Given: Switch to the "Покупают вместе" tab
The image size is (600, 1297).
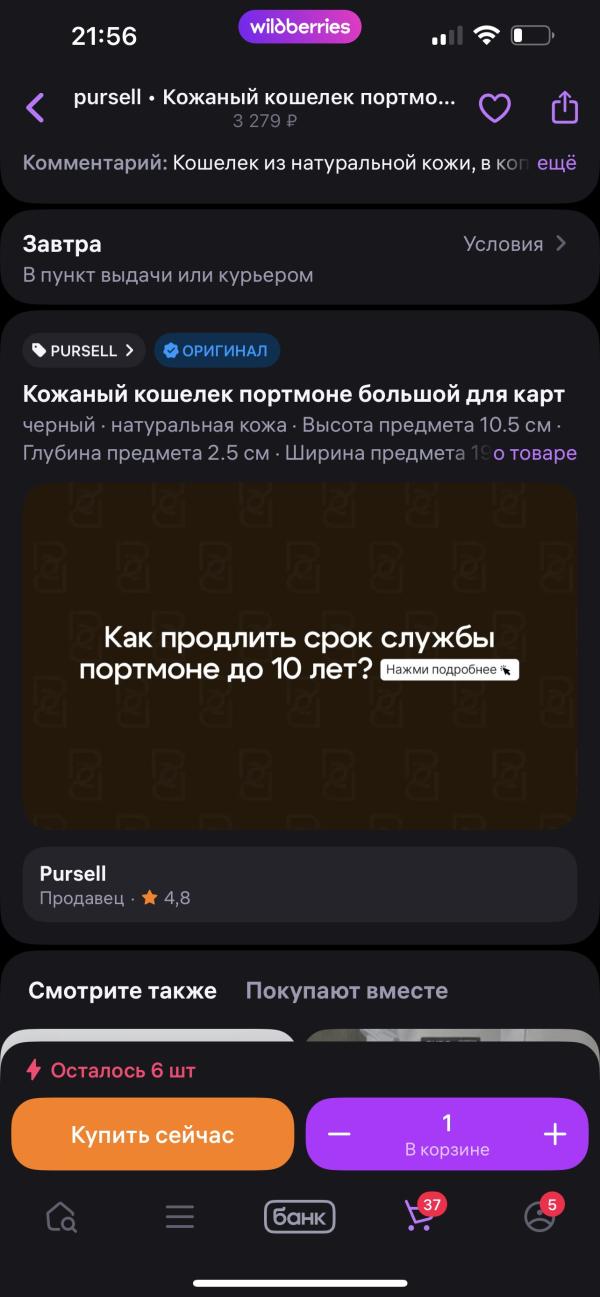Looking at the screenshot, I should coord(347,991).
